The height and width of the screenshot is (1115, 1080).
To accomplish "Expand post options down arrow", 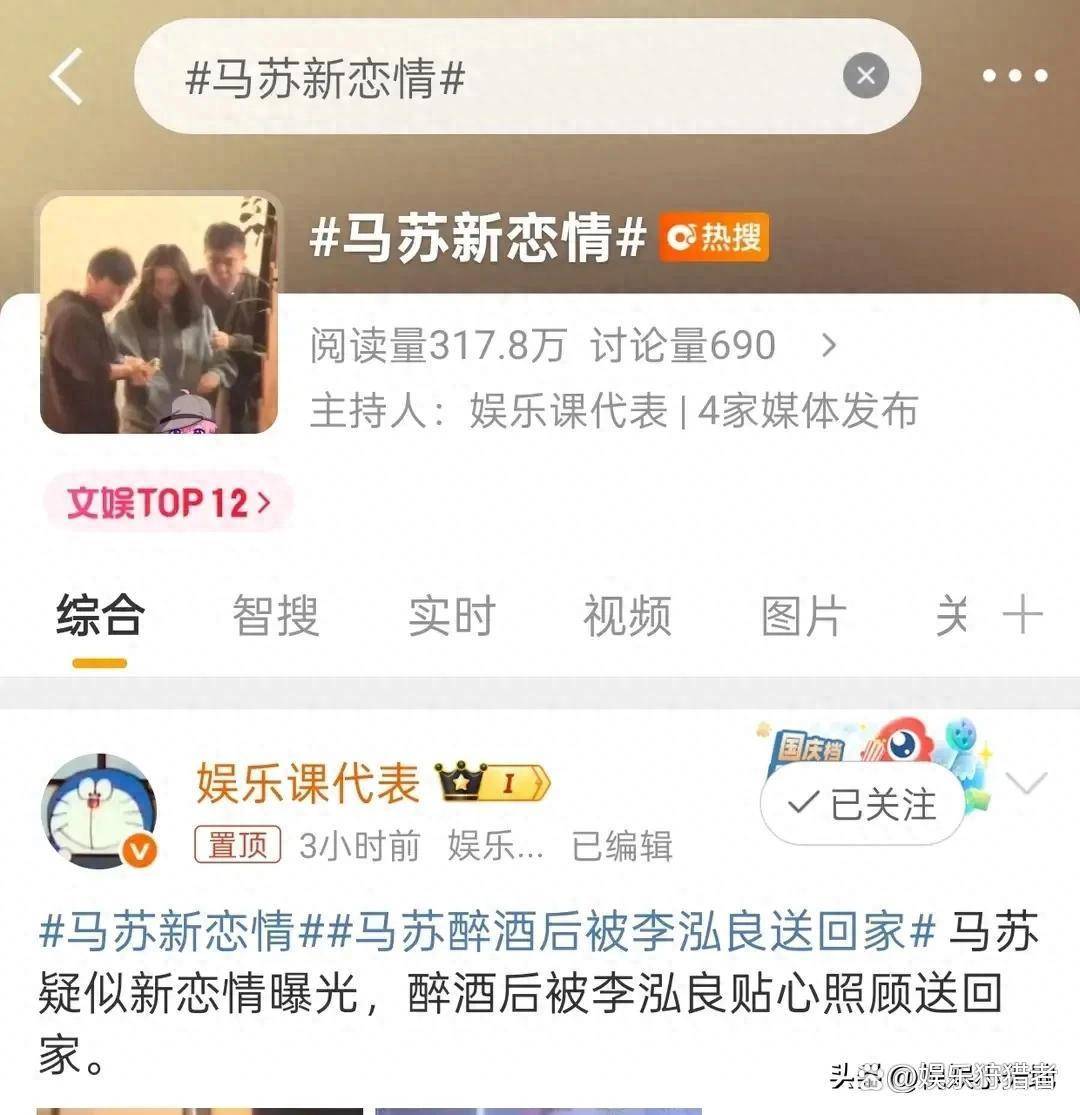I will click(1026, 784).
